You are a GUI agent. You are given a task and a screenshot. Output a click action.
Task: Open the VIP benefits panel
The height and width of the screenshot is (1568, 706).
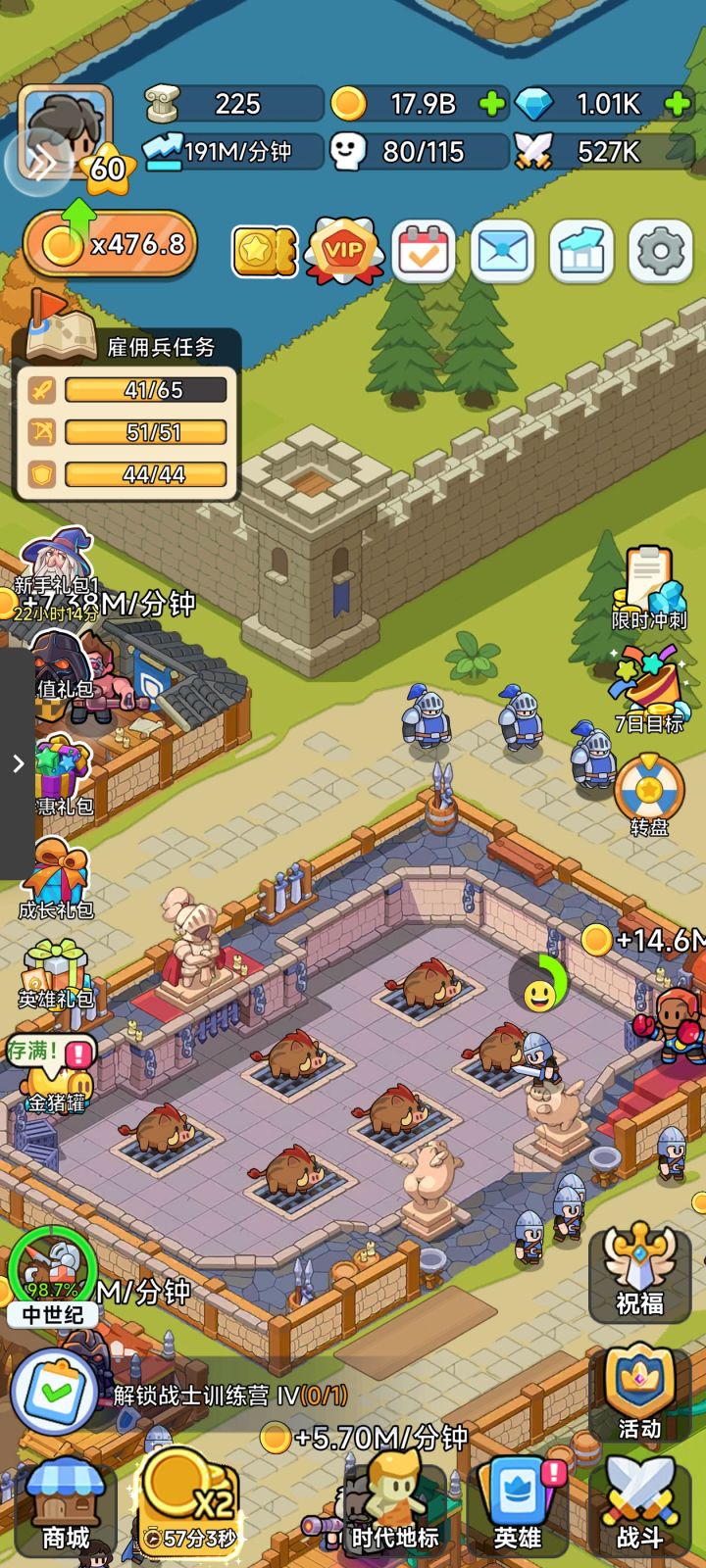pos(341,252)
